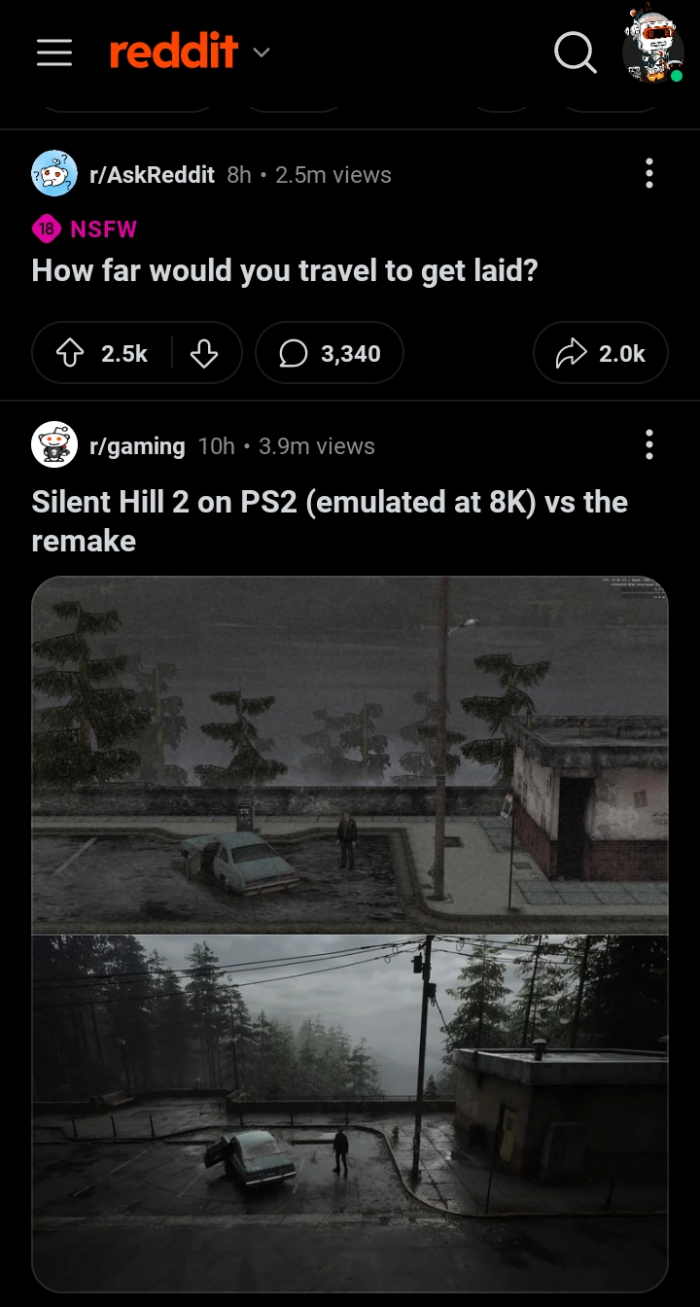Open the post about traveling to get laid

coord(285,271)
